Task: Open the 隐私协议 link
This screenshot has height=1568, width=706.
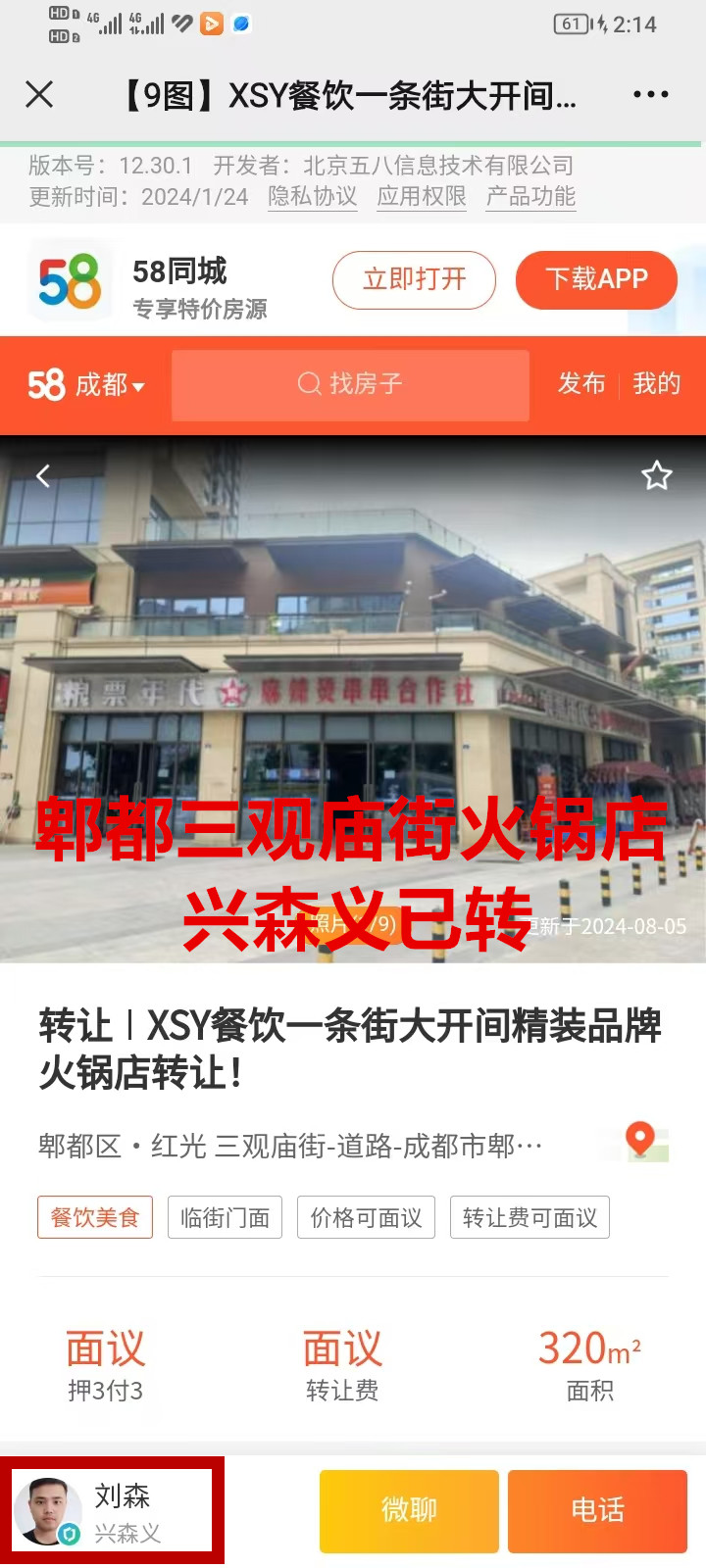Action: tap(313, 197)
